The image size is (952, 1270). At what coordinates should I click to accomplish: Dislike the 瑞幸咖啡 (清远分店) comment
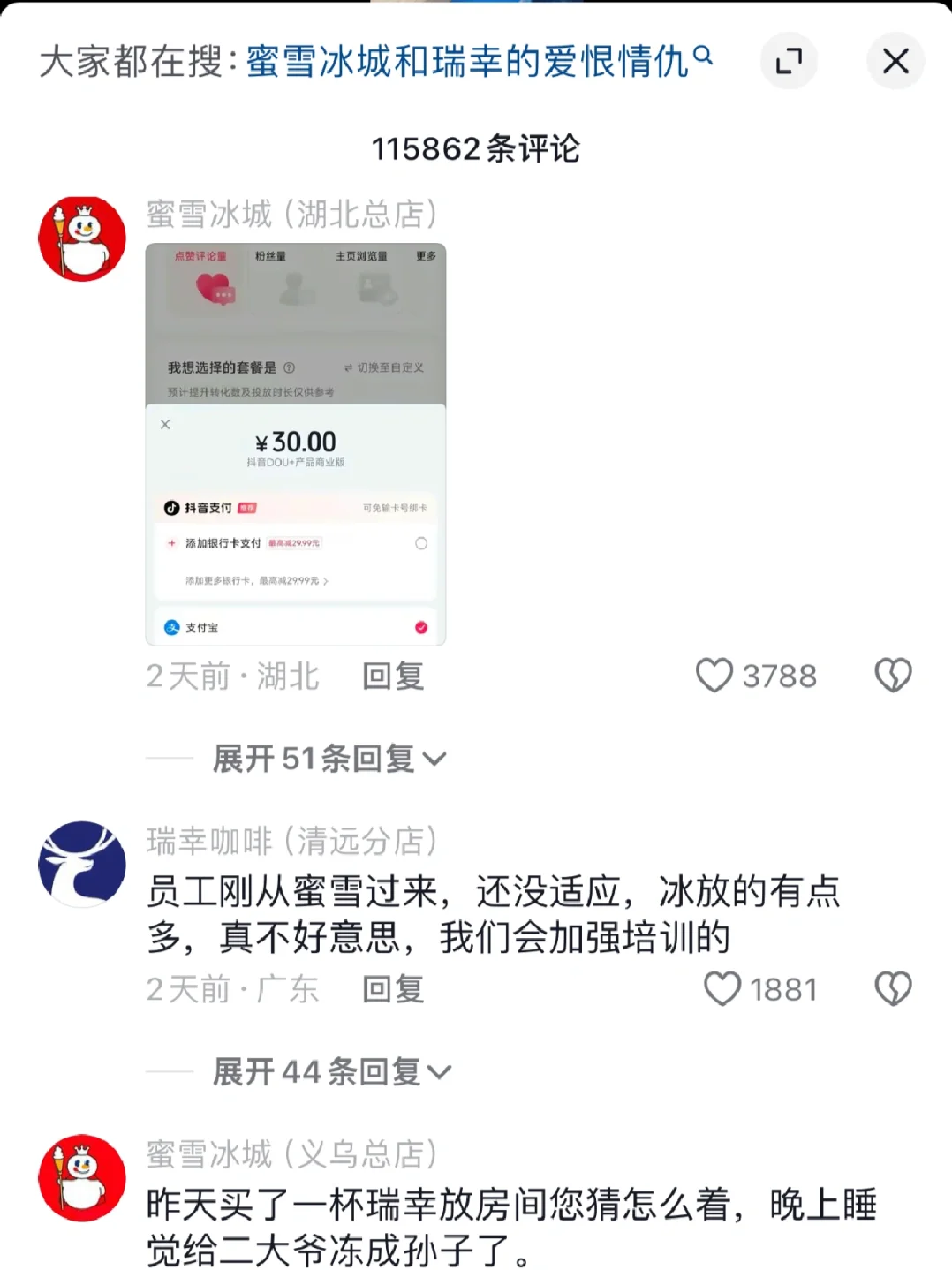pos(893,990)
